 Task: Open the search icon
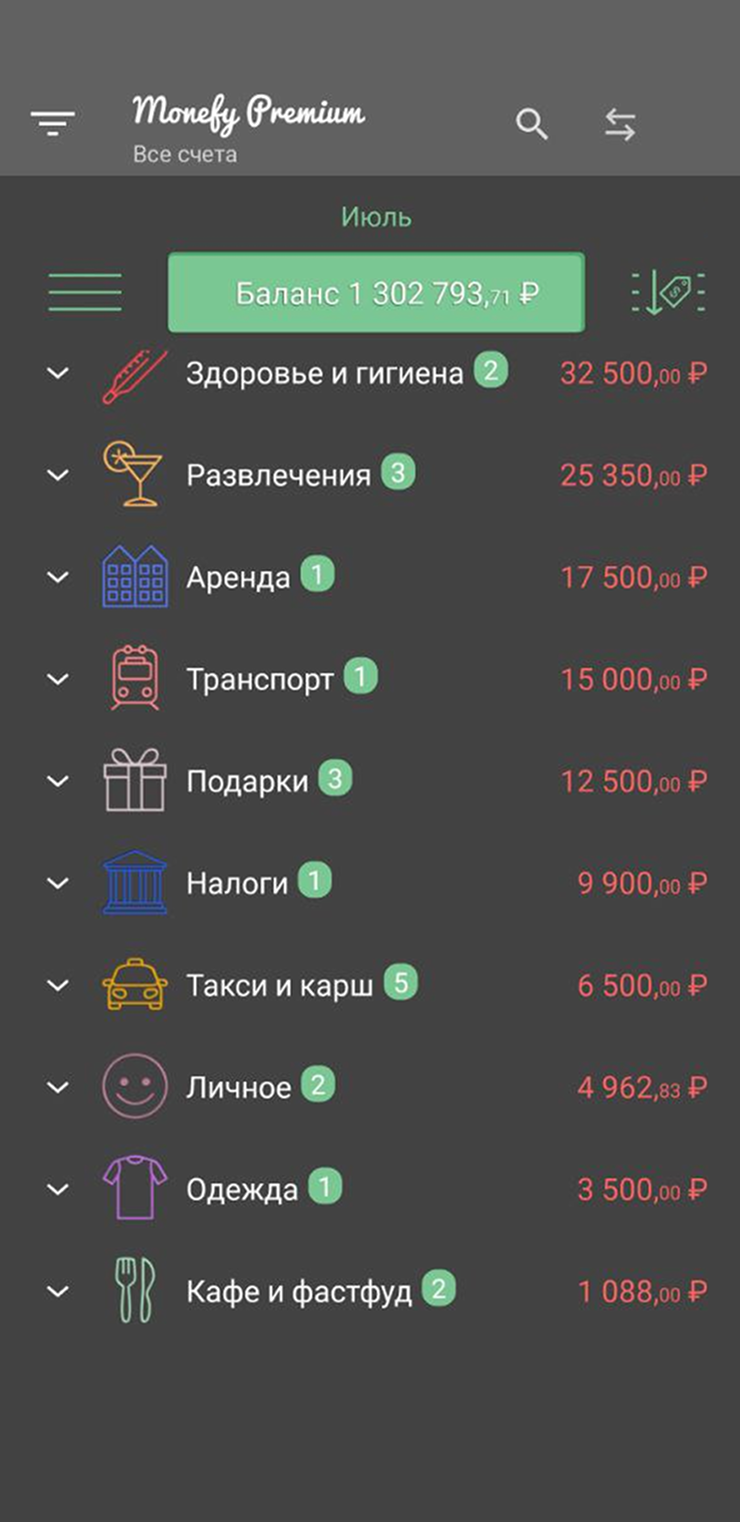532,125
